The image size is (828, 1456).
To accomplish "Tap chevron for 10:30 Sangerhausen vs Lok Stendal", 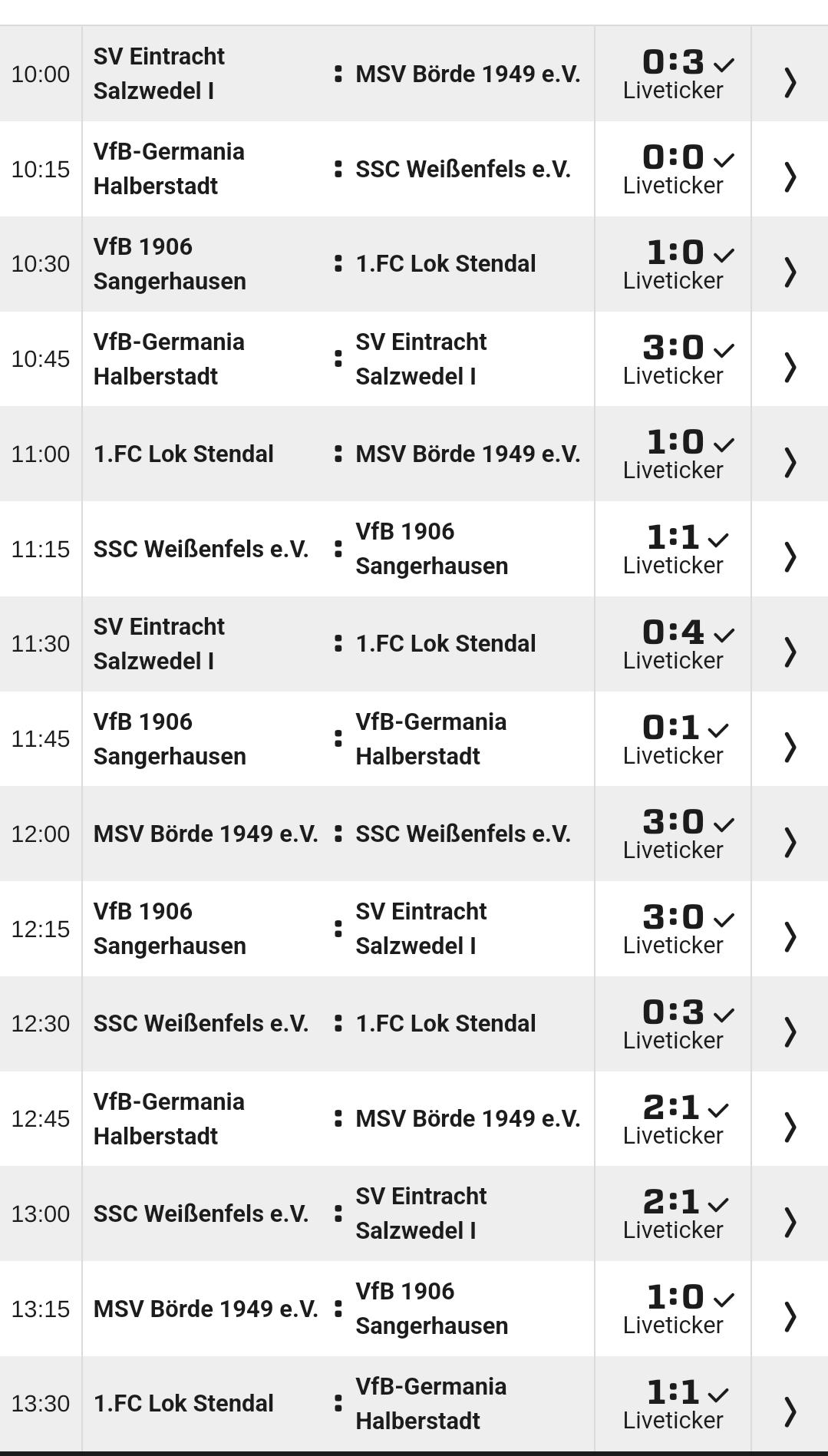I will click(x=790, y=272).
